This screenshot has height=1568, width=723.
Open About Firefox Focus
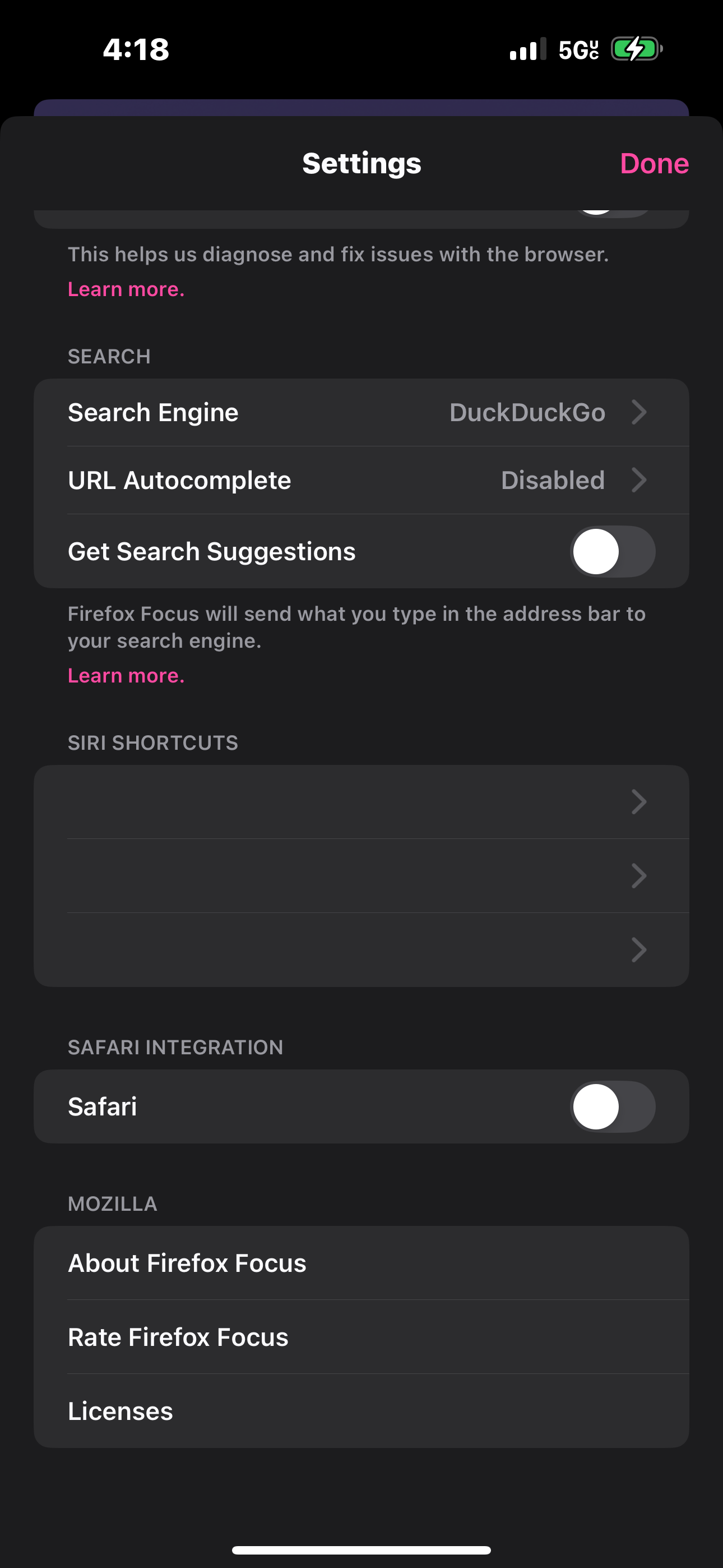361,1263
